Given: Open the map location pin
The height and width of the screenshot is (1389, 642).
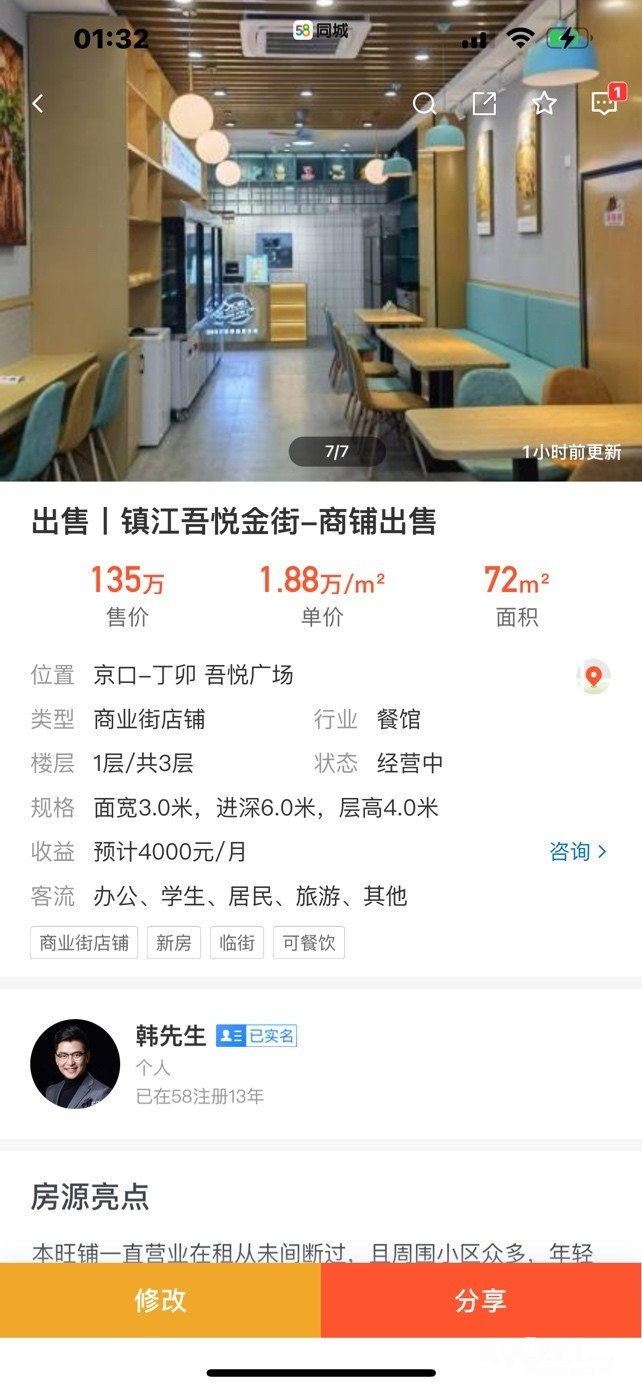Looking at the screenshot, I should [x=594, y=677].
